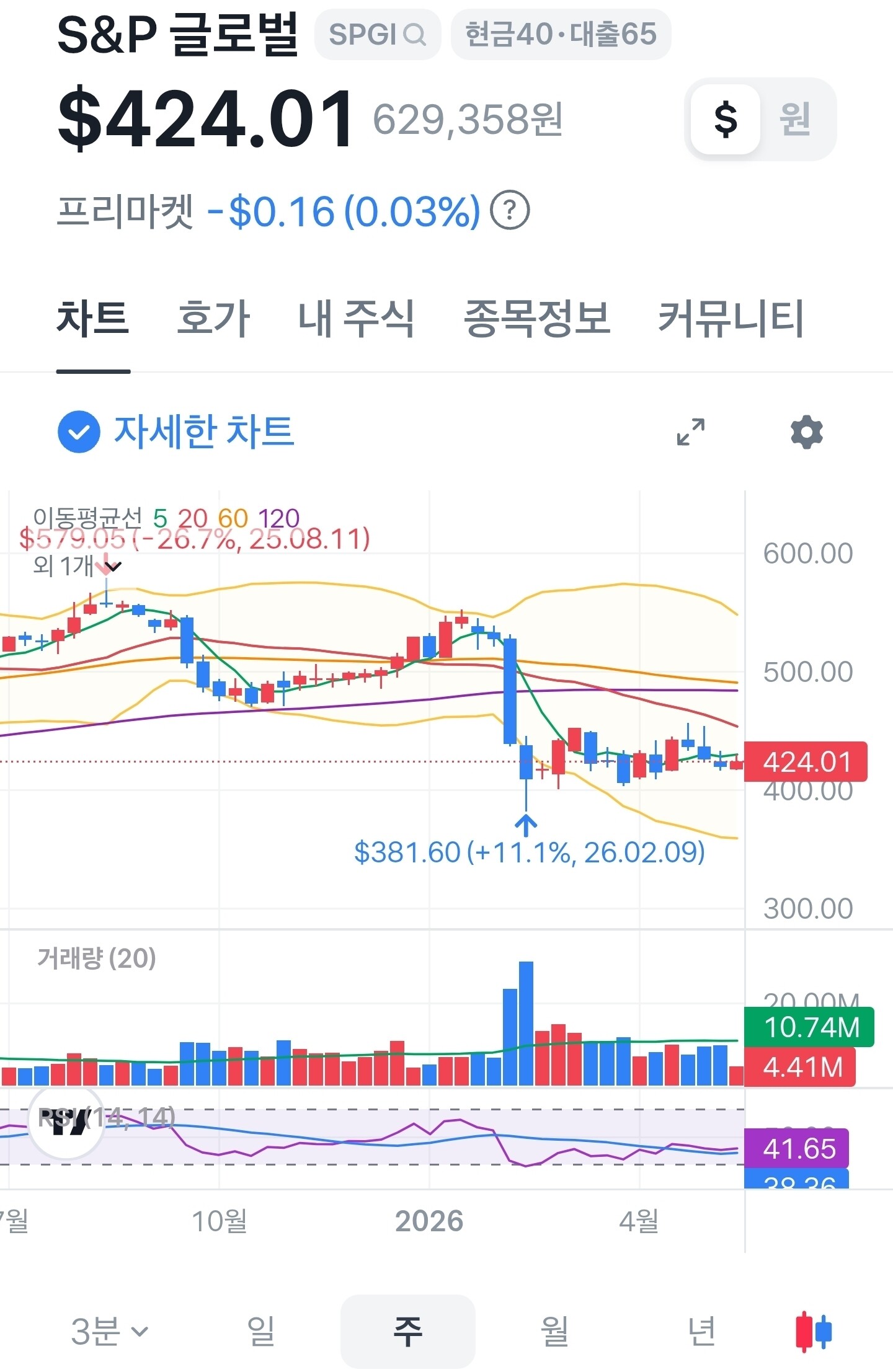This screenshot has width=893, height=1372.
Task: Select the 차트 tab
Action: [93, 319]
